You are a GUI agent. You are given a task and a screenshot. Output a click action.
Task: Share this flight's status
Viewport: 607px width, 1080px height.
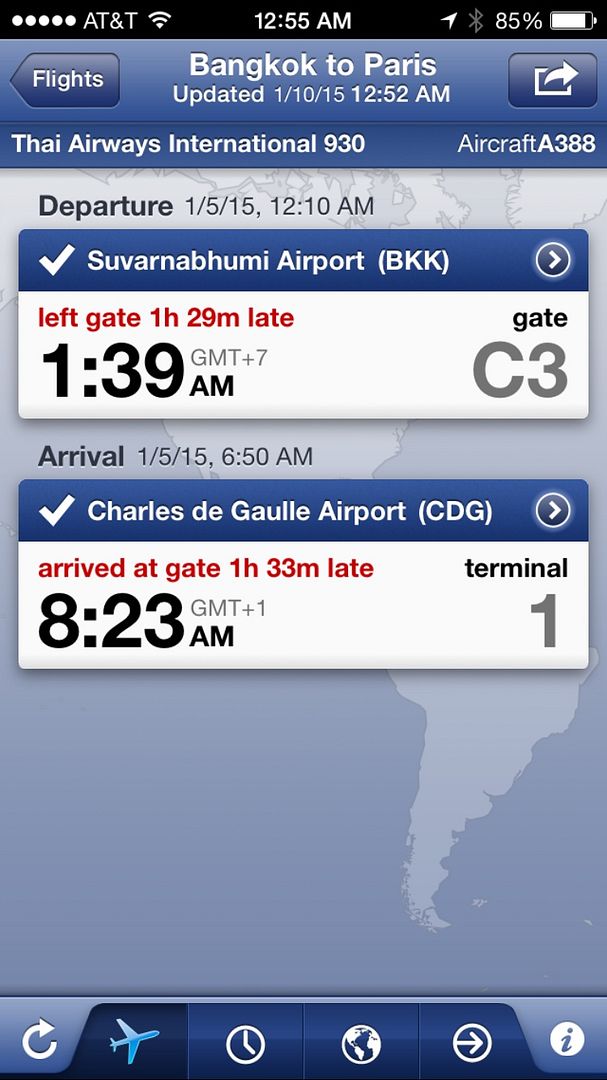(553, 80)
